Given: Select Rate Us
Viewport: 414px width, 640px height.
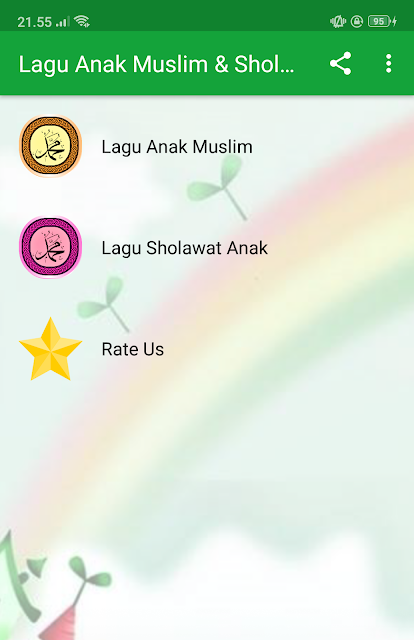Looking at the screenshot, I should 207,349.
